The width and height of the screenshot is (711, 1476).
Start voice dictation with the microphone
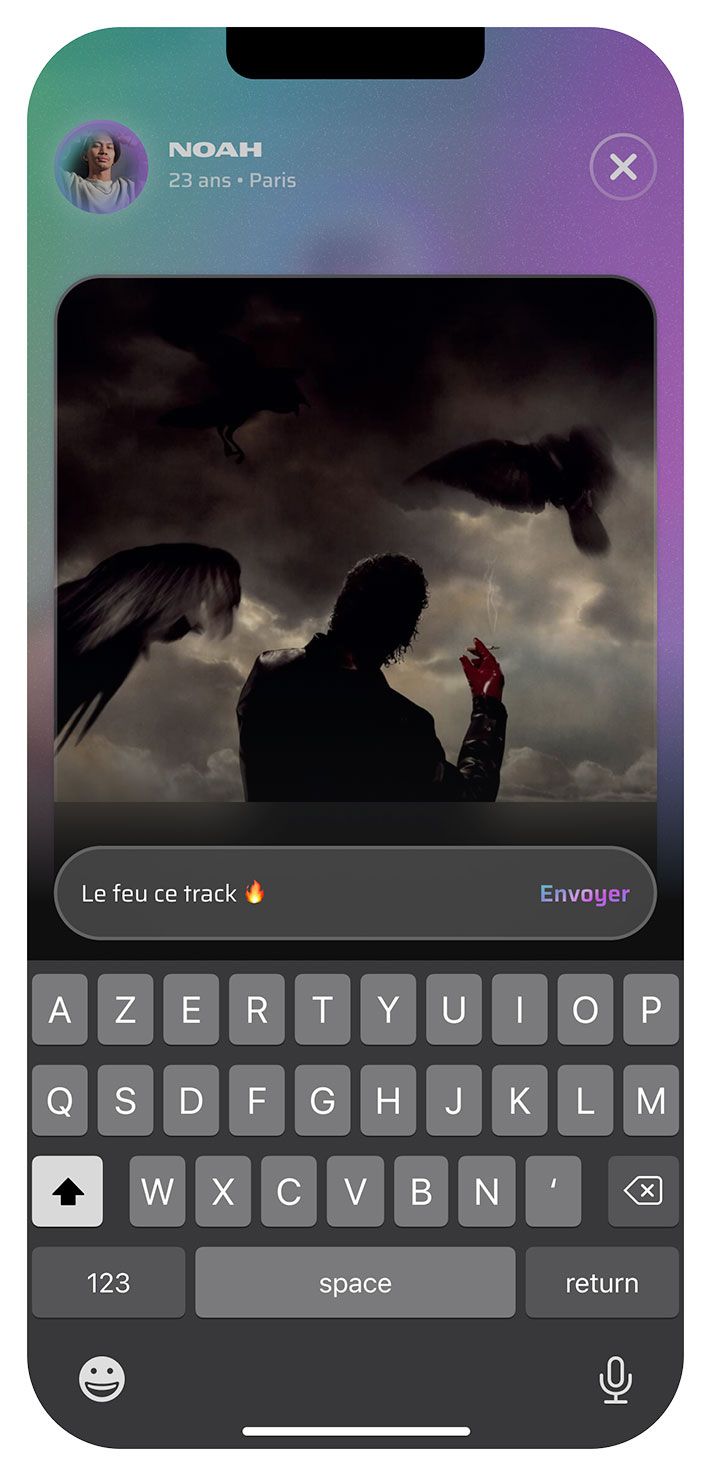point(615,1380)
